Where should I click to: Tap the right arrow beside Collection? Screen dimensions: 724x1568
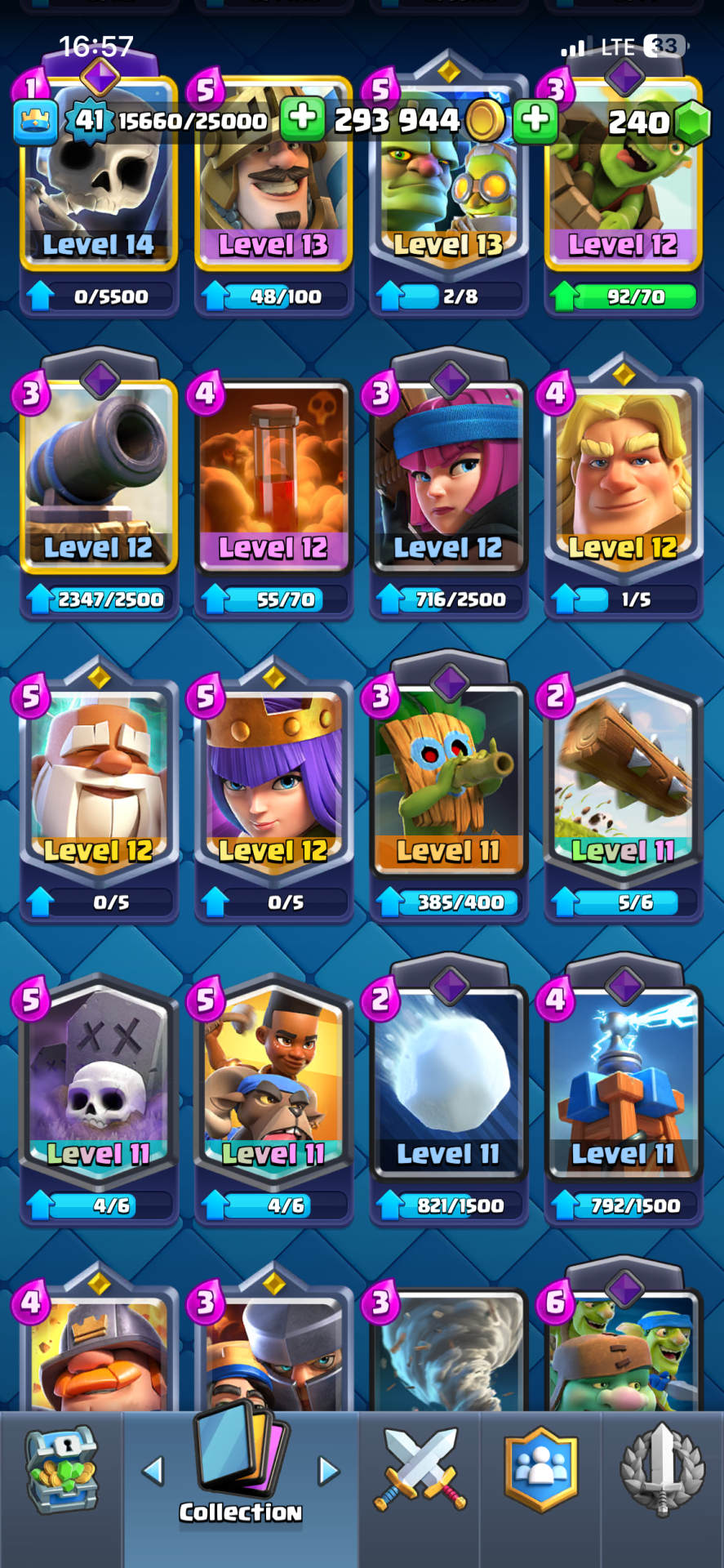click(x=328, y=1471)
